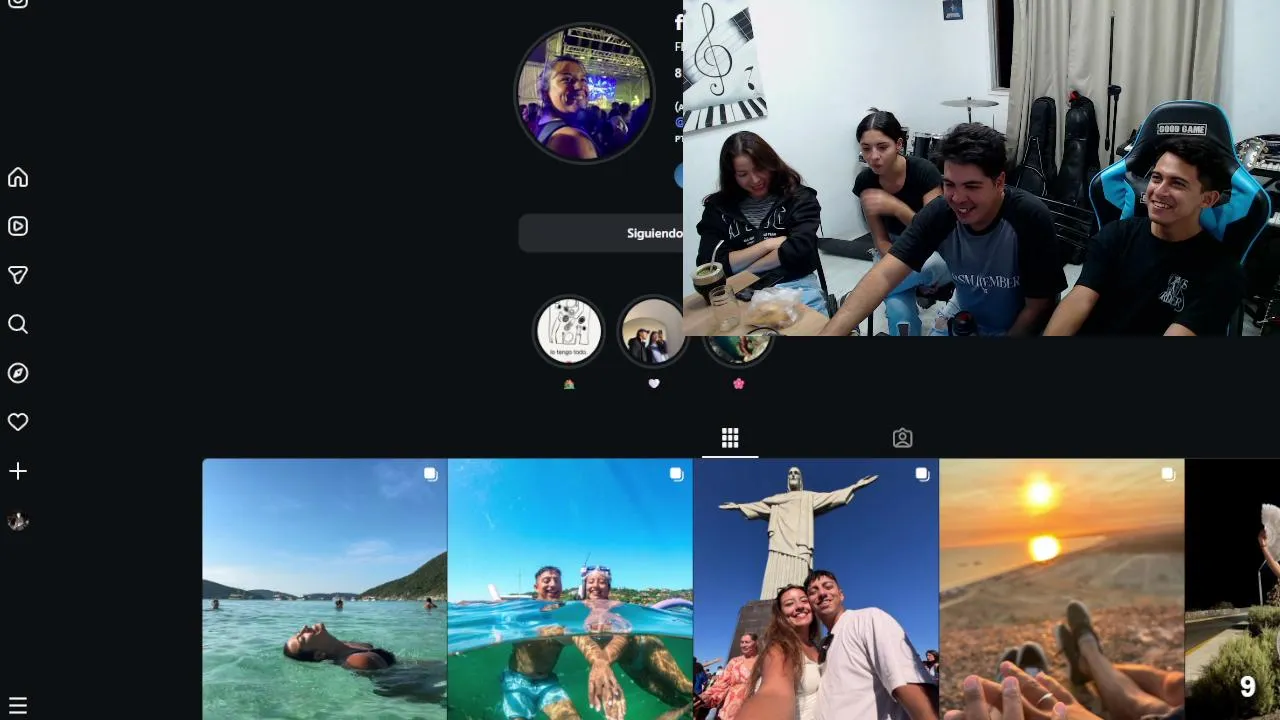Open the white heart highlight
The width and height of the screenshot is (1280, 720).
point(652,333)
